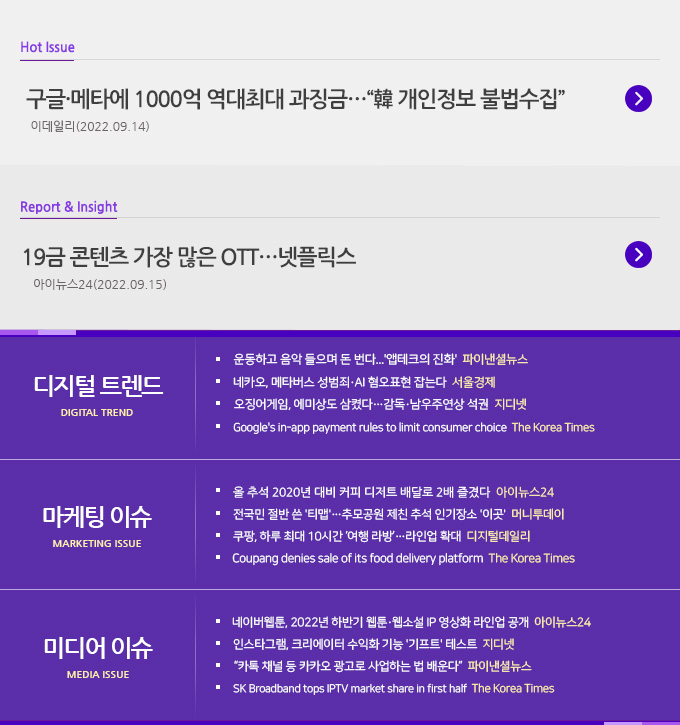Screen dimensions: 680x725
Task: Read '구글·메타에 1000억 역대최대 과징금' headline
Action: pyautogui.click(x=297, y=98)
